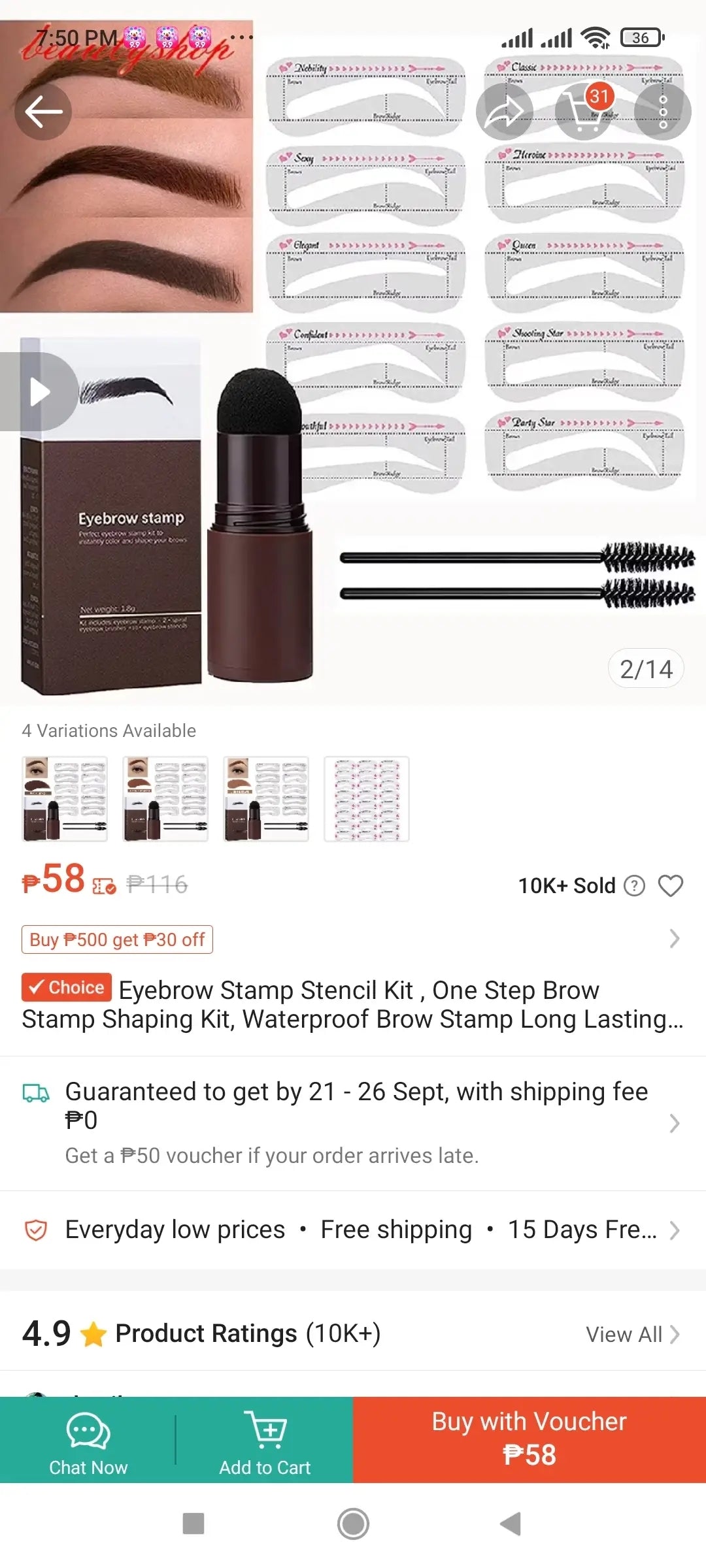Add product to wishlist with heart icon

(x=670, y=885)
